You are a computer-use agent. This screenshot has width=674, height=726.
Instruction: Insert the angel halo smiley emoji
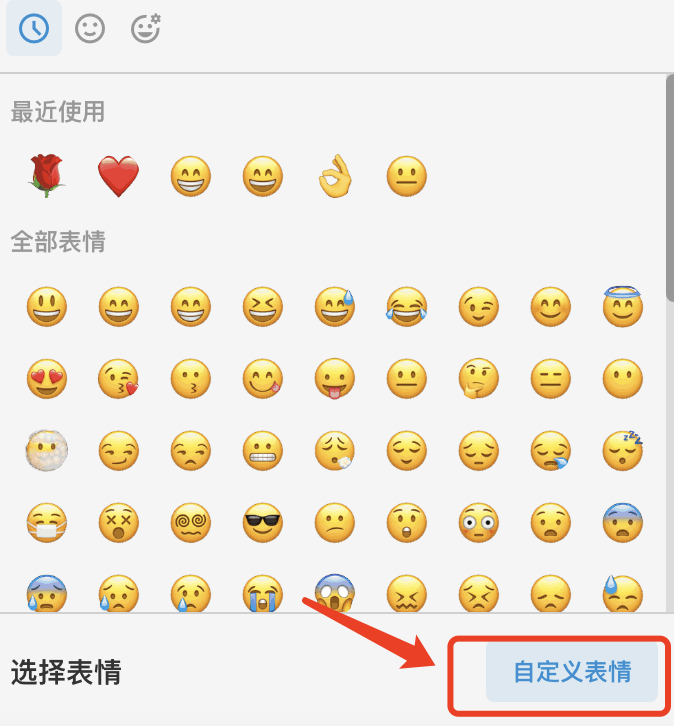[622, 306]
